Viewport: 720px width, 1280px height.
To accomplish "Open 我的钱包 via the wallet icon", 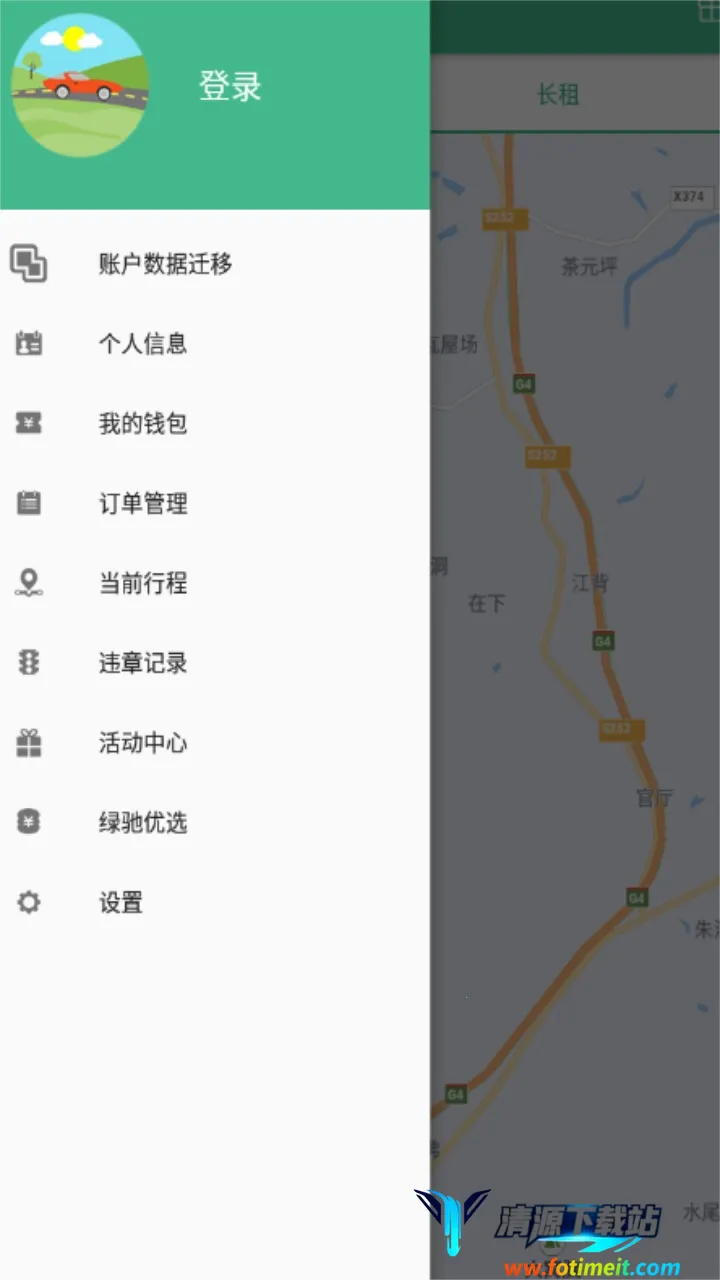I will tap(28, 423).
